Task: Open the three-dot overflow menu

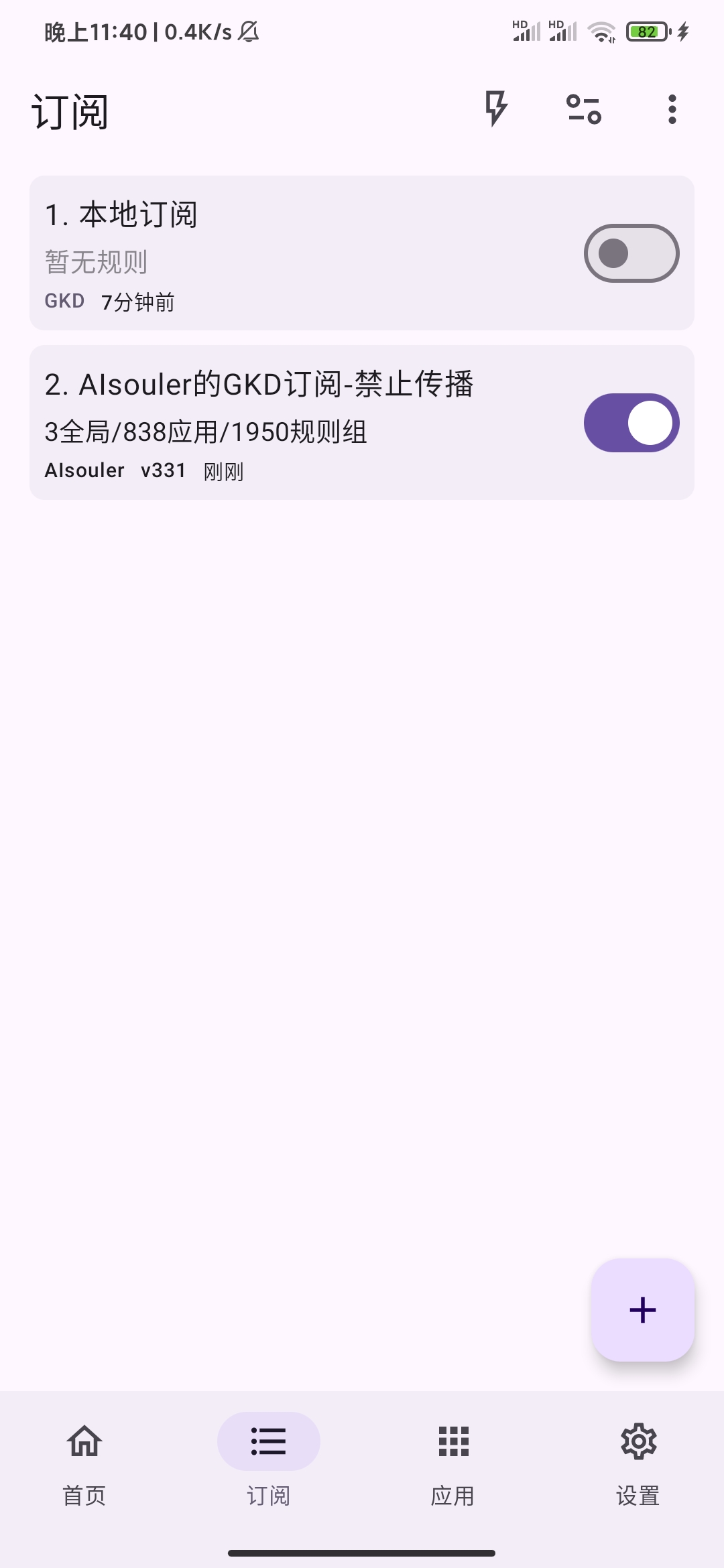Action: [672, 109]
